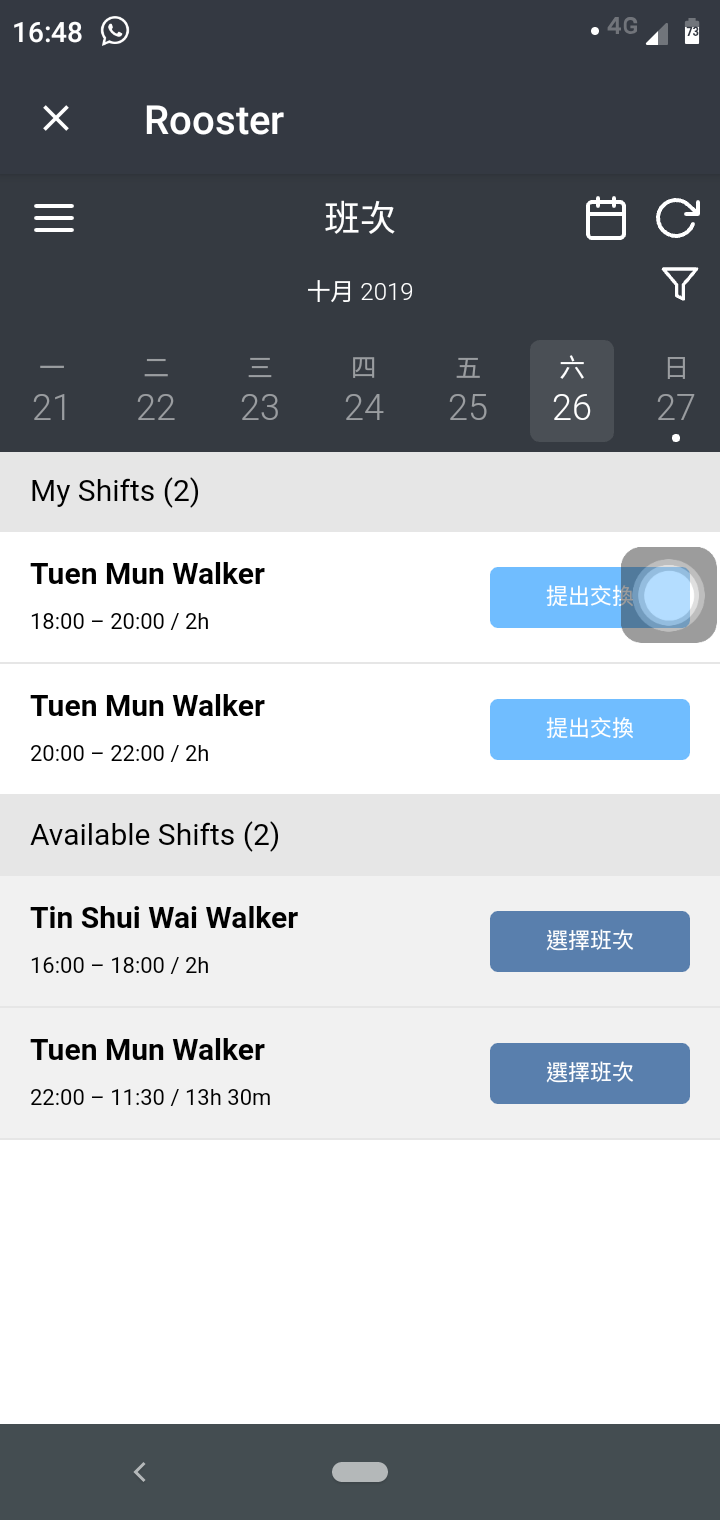
Task: Request swap for the 20:00 – 22:00 shift
Action: click(590, 729)
